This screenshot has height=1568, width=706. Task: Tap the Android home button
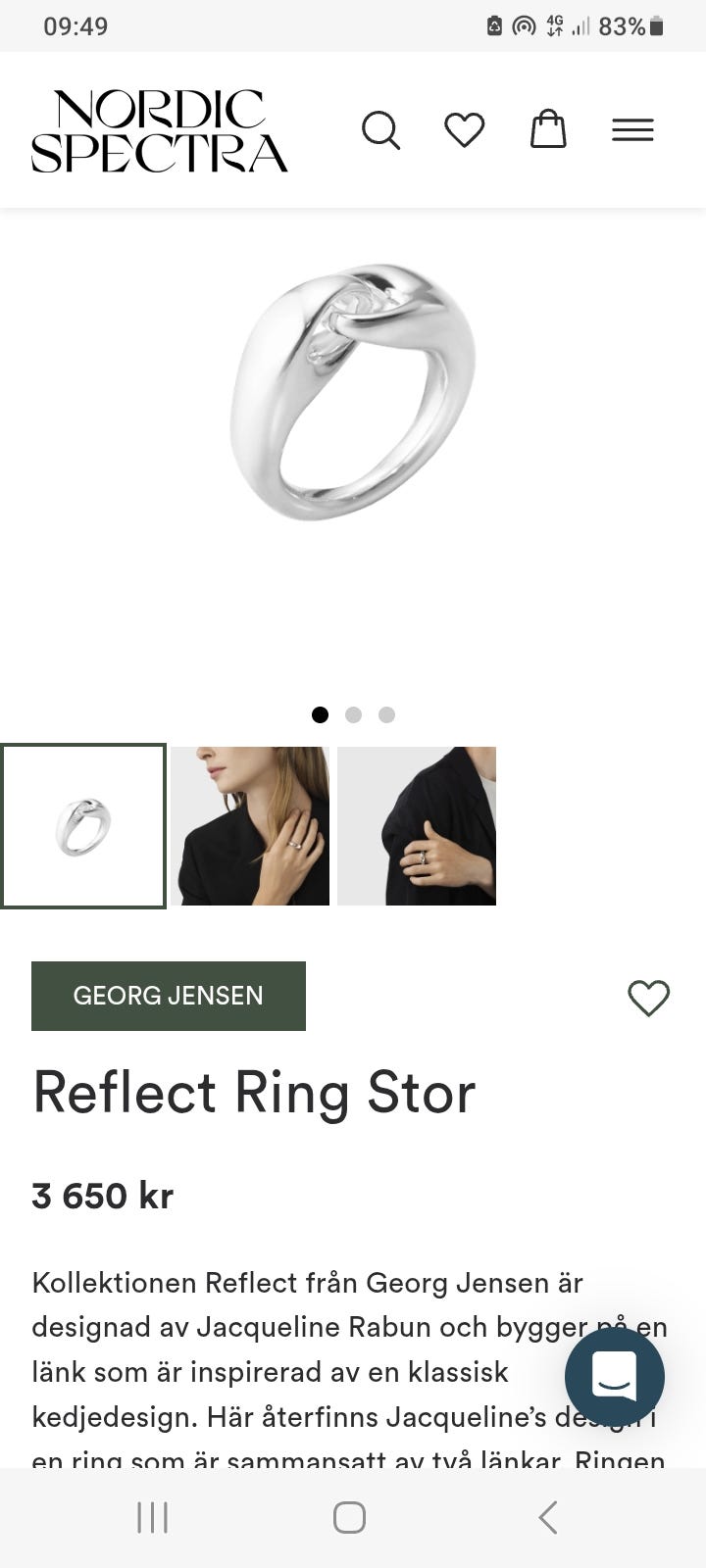pos(348,1515)
